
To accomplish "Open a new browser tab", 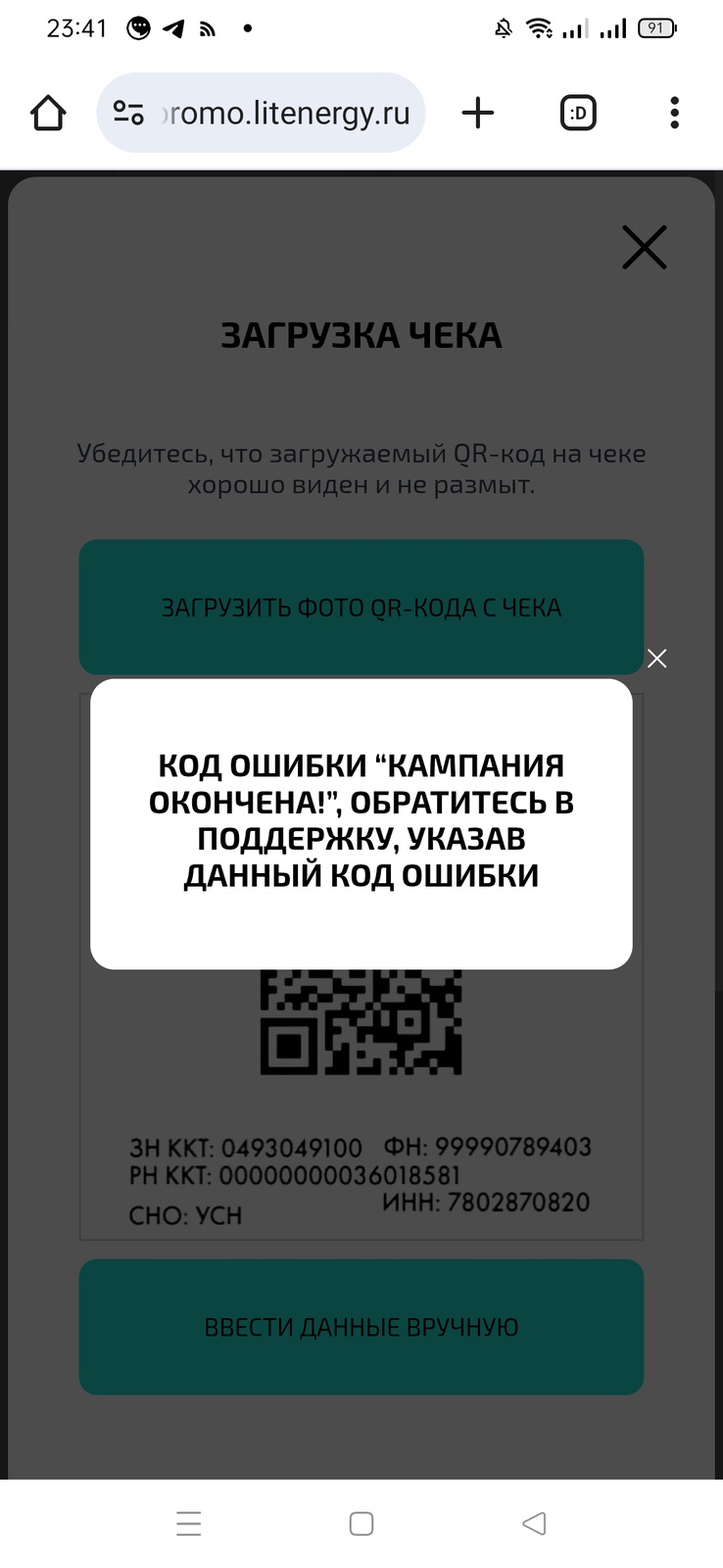I will click(478, 114).
